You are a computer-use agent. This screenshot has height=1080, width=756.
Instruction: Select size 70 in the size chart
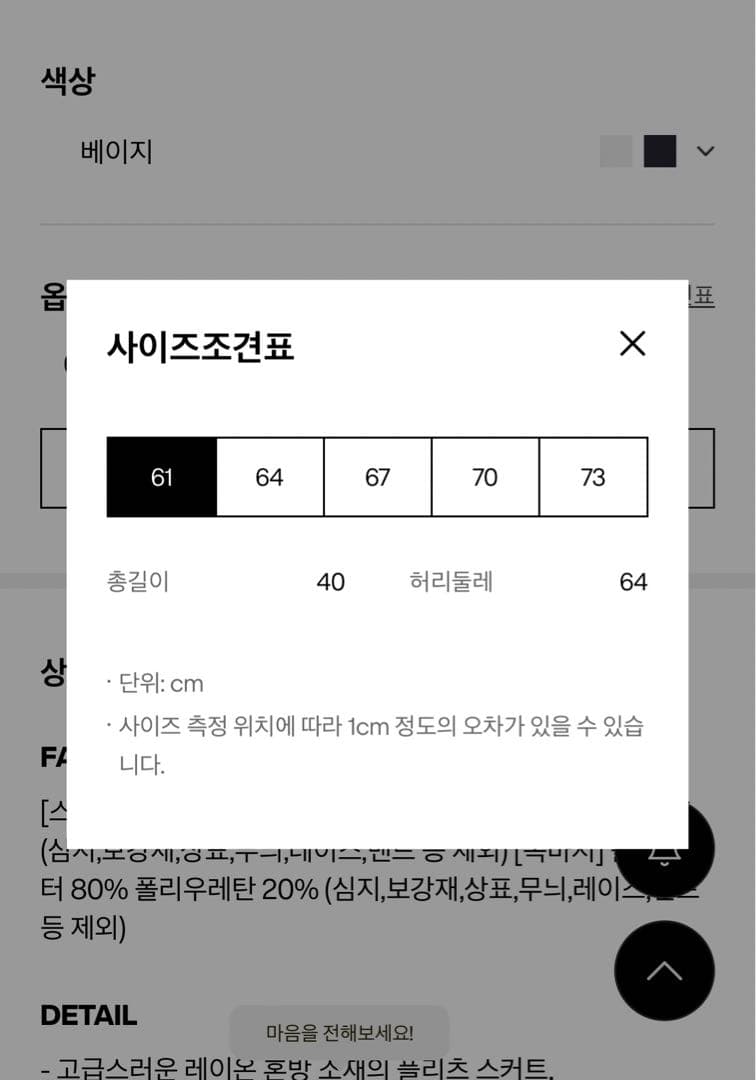[485, 477]
